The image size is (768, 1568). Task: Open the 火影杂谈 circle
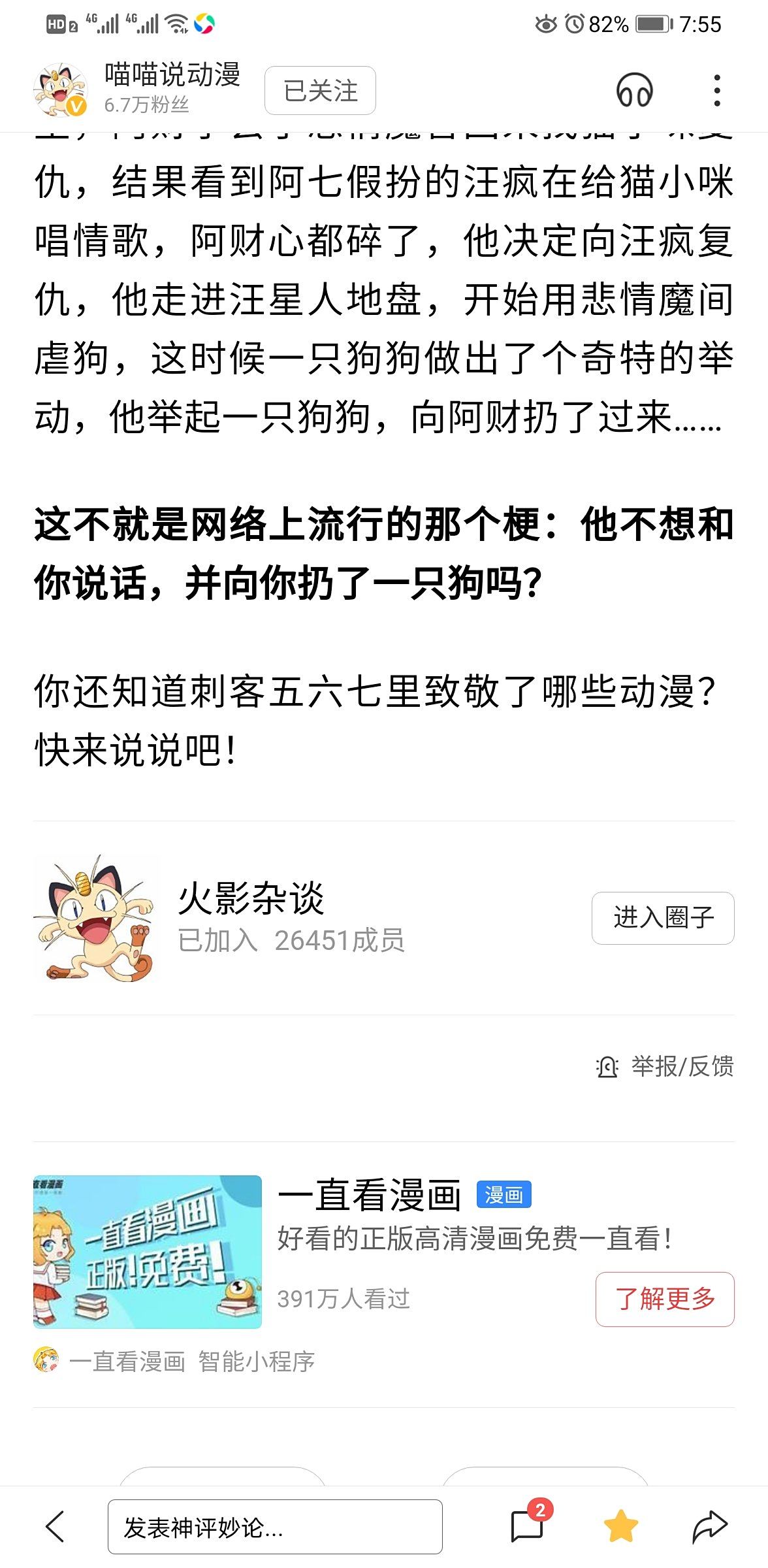coord(251,899)
